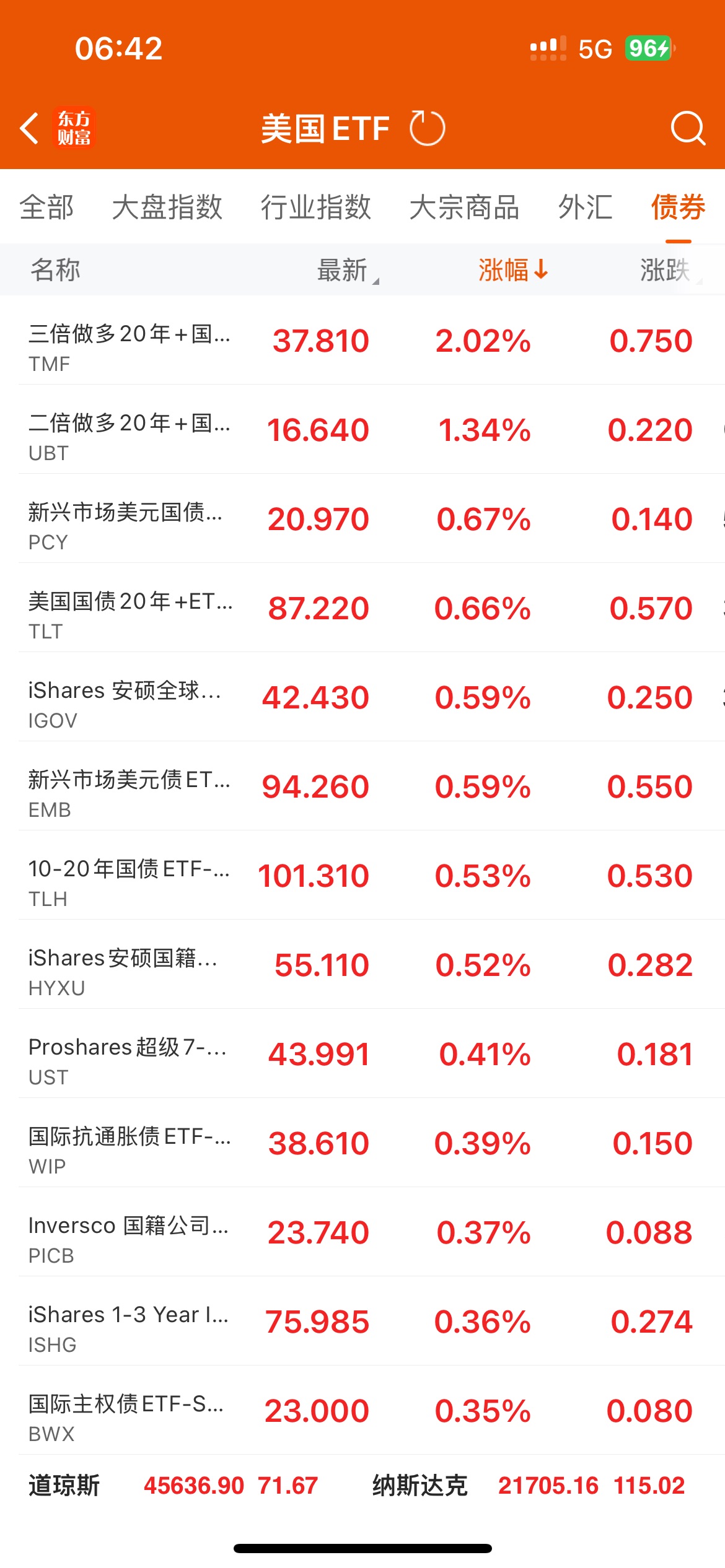Open the IGOV row
The image size is (725, 1568).
click(362, 697)
